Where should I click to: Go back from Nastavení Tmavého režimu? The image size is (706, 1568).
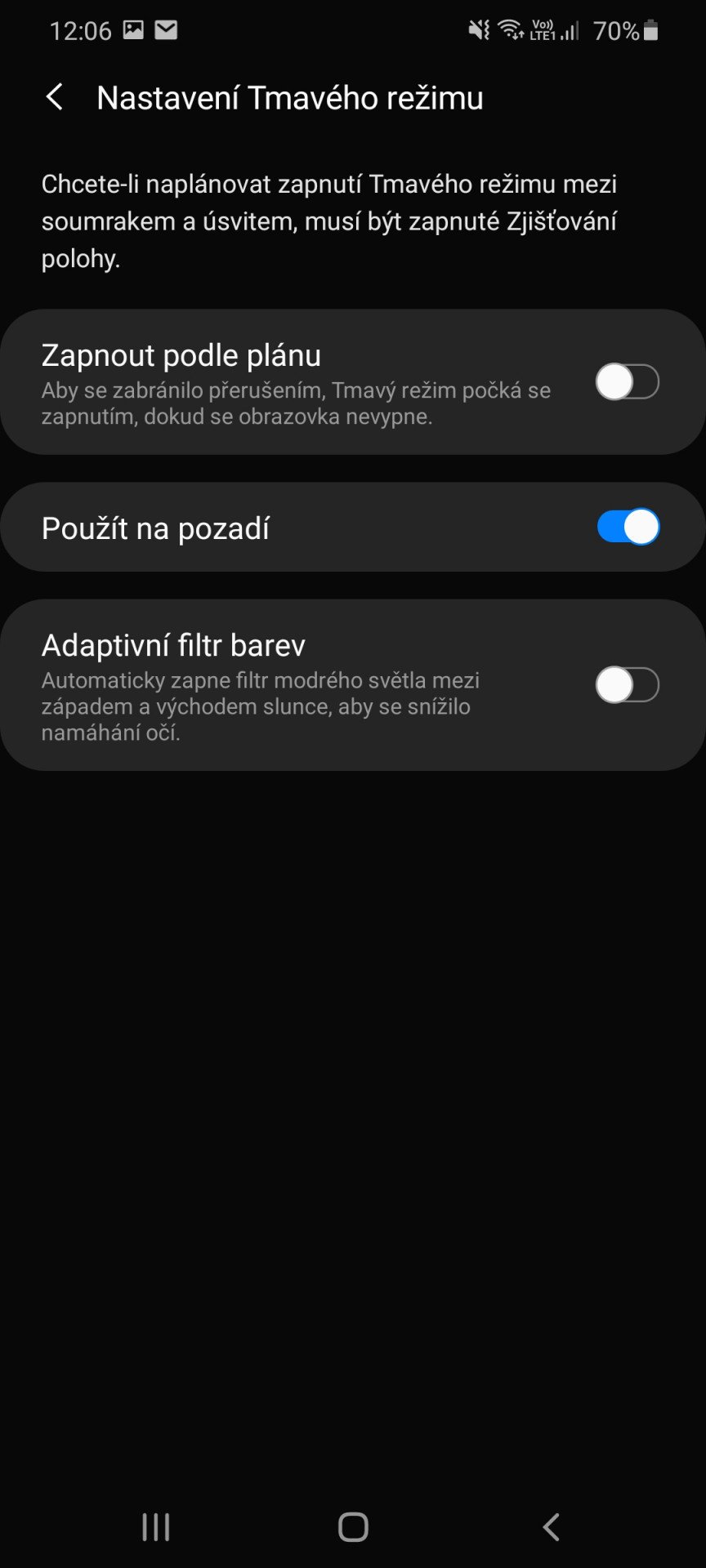click(x=55, y=97)
